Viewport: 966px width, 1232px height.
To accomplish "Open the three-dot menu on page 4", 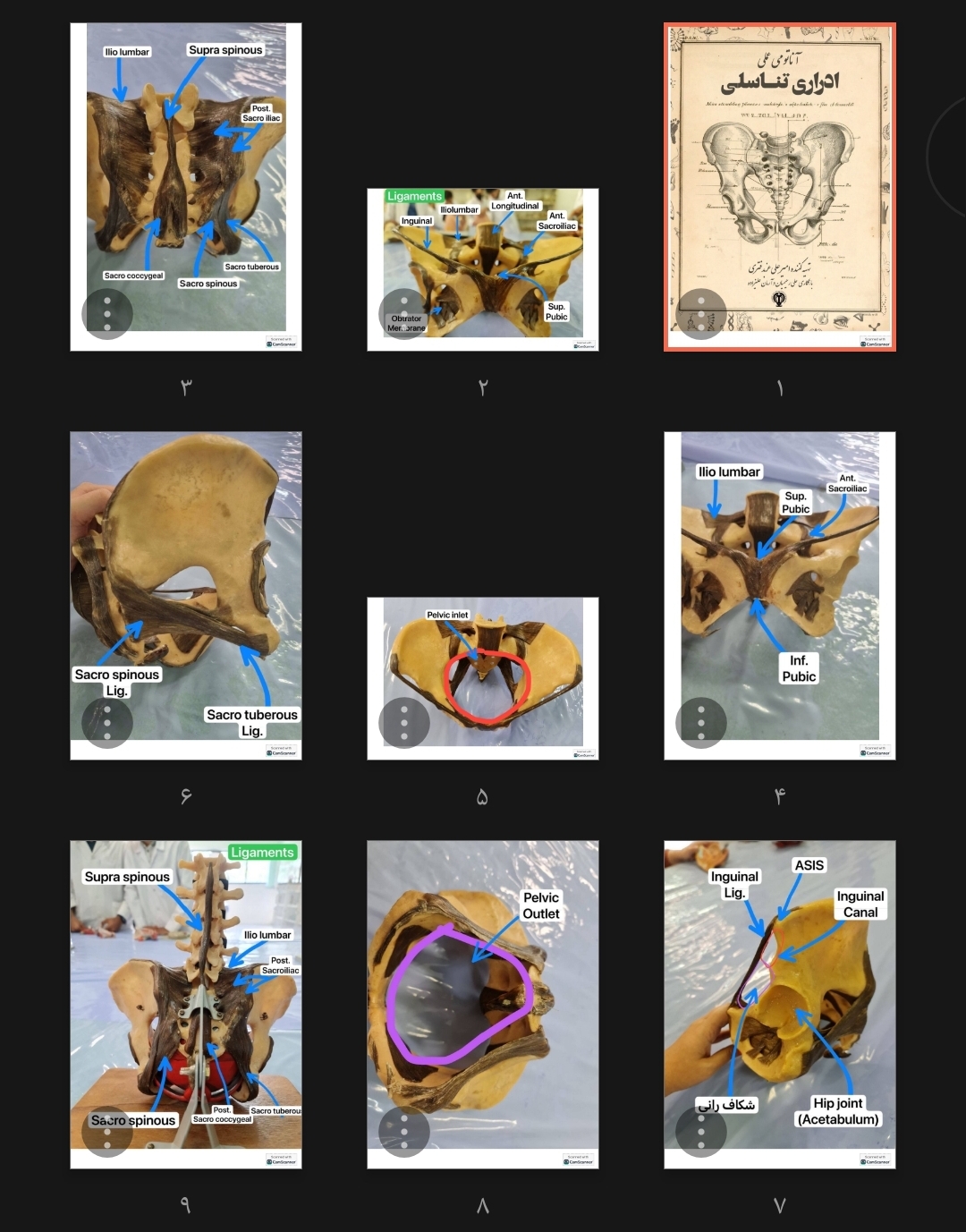I will point(701,722).
